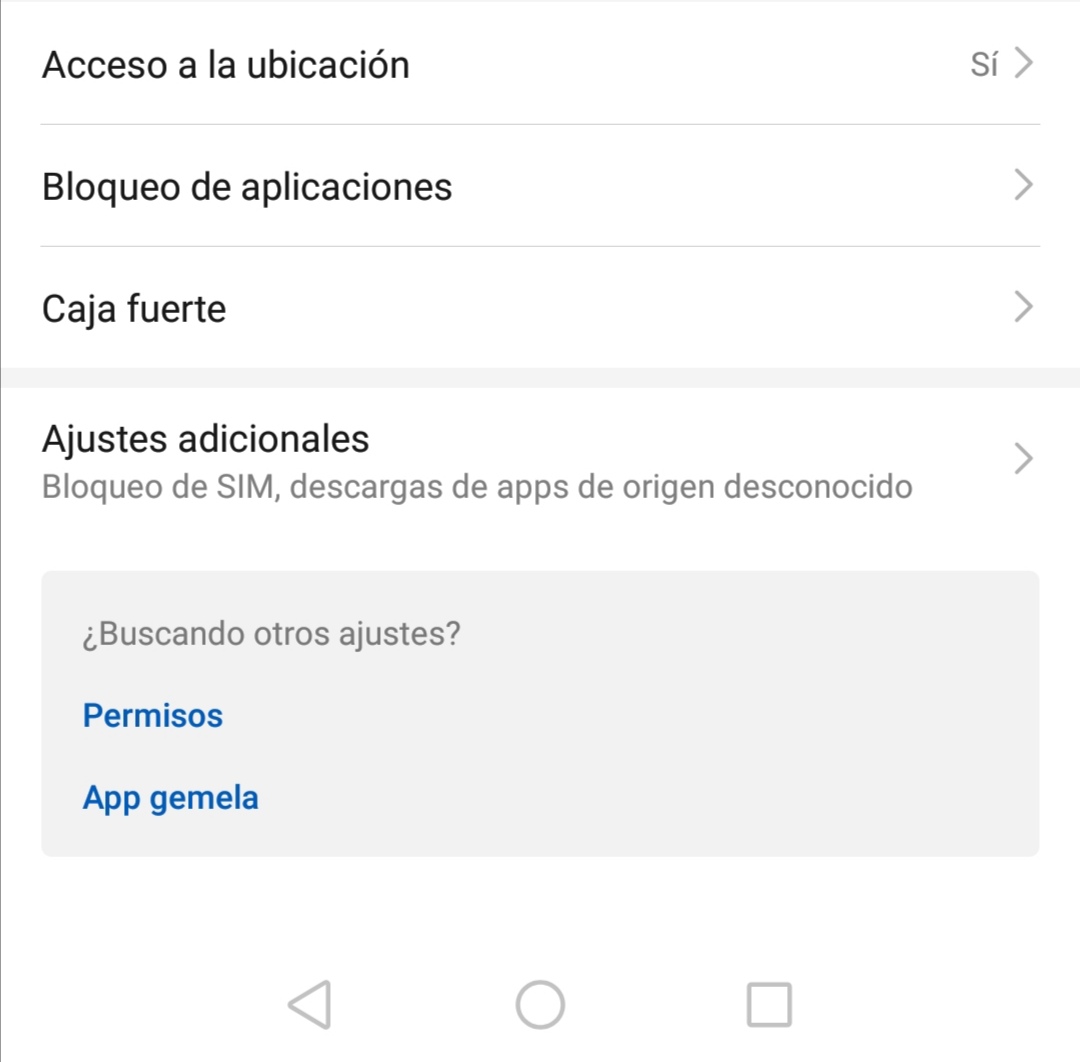Image resolution: width=1080 pixels, height=1062 pixels.
Task: Open Ajustes adicionales
Action: point(540,461)
